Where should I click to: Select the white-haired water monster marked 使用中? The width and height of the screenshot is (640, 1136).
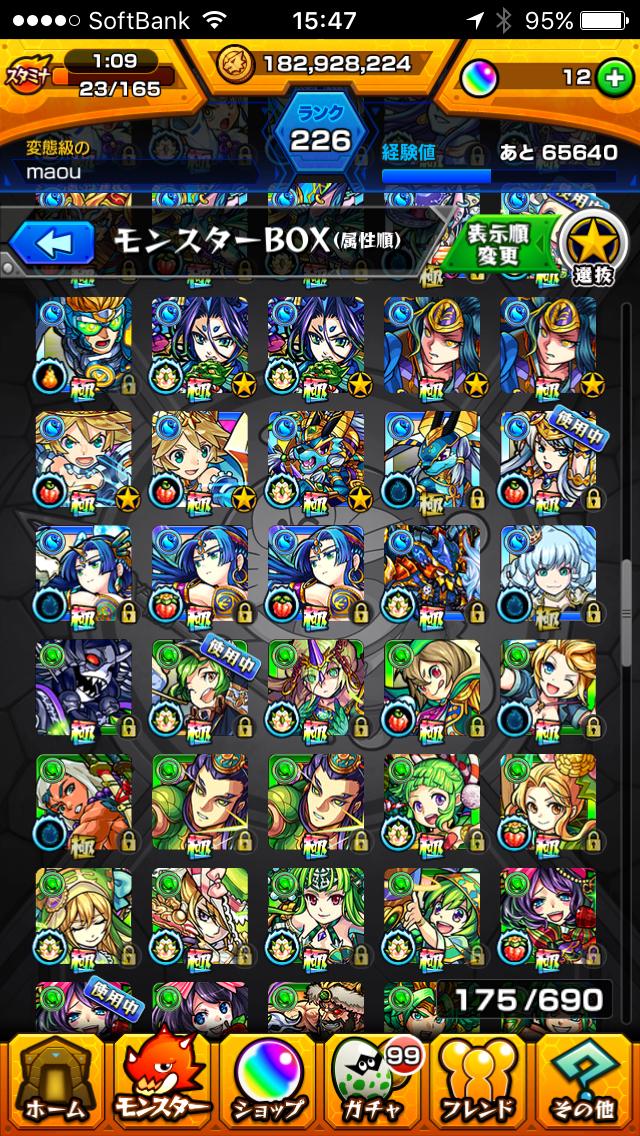coord(549,459)
